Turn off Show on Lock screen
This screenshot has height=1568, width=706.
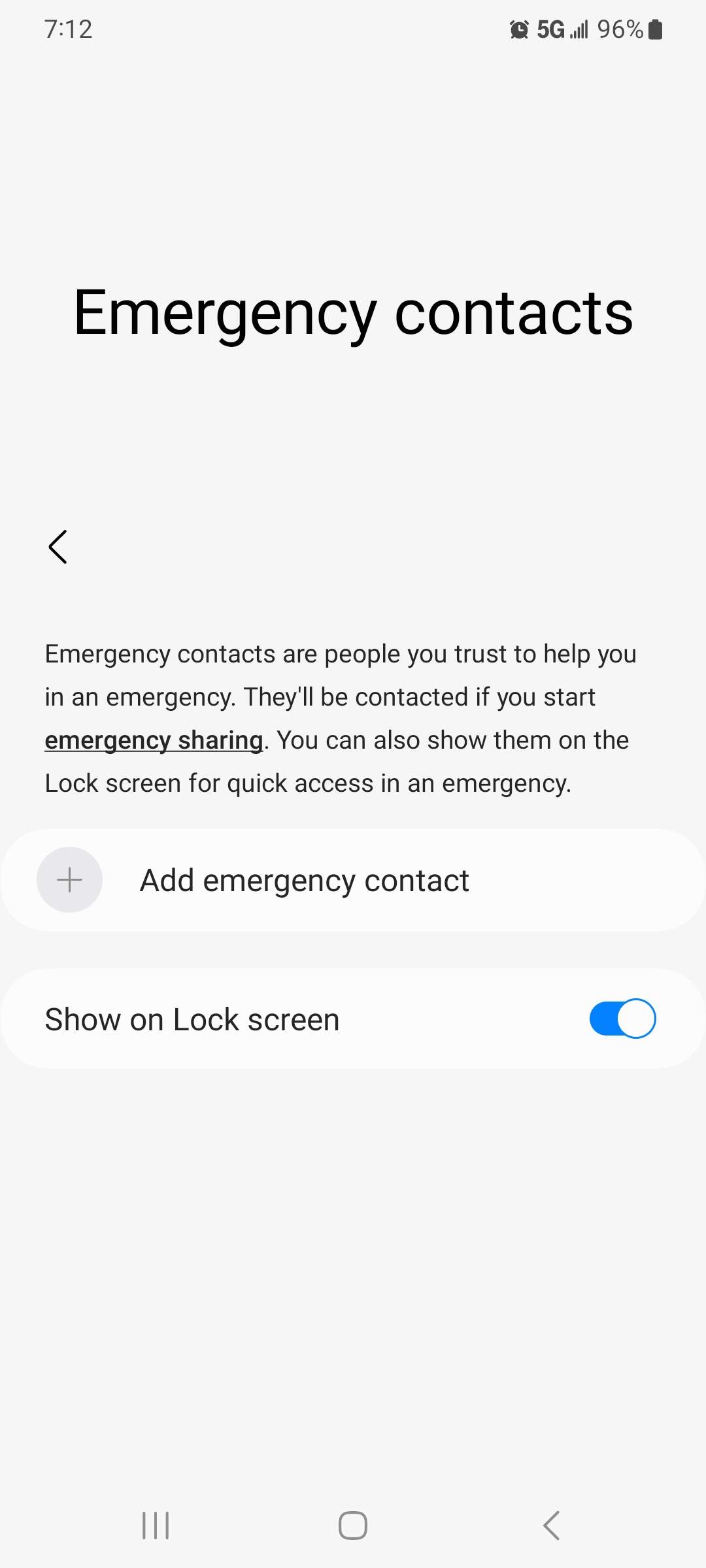click(x=622, y=1019)
